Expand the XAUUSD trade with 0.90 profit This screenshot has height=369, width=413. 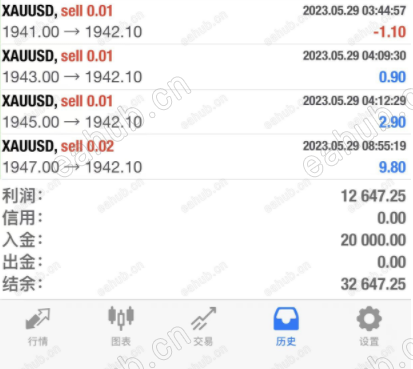point(206,67)
